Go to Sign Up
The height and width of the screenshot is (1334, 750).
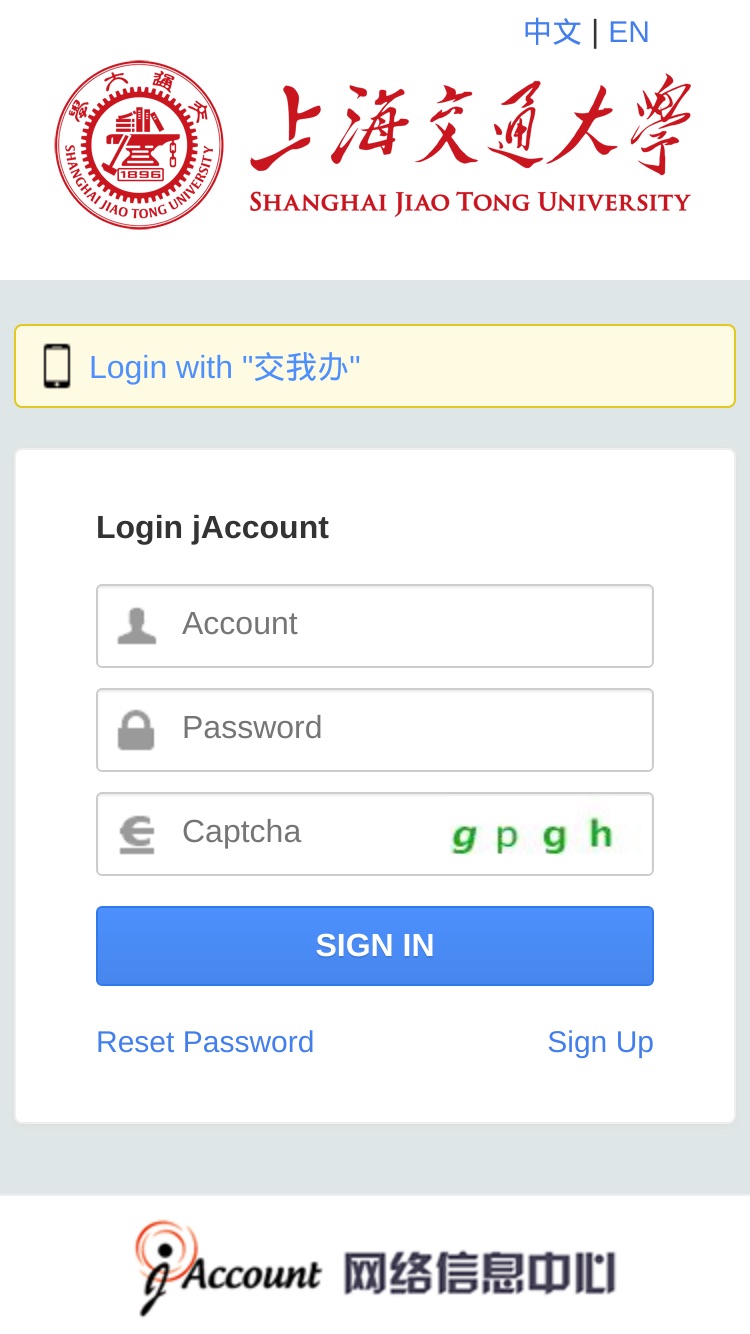[600, 1042]
